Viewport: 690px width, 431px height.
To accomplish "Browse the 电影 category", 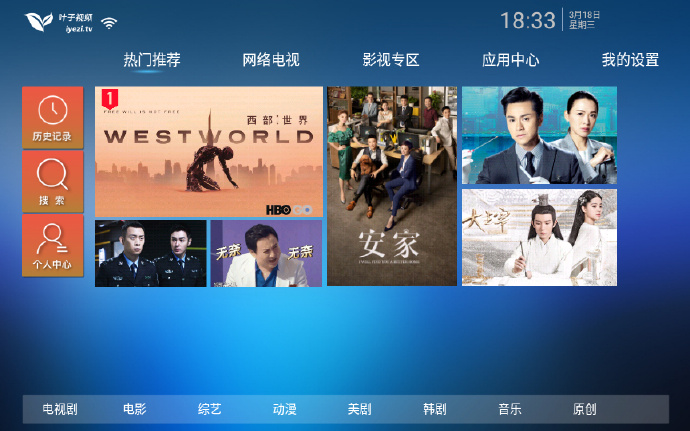I will 134,409.
